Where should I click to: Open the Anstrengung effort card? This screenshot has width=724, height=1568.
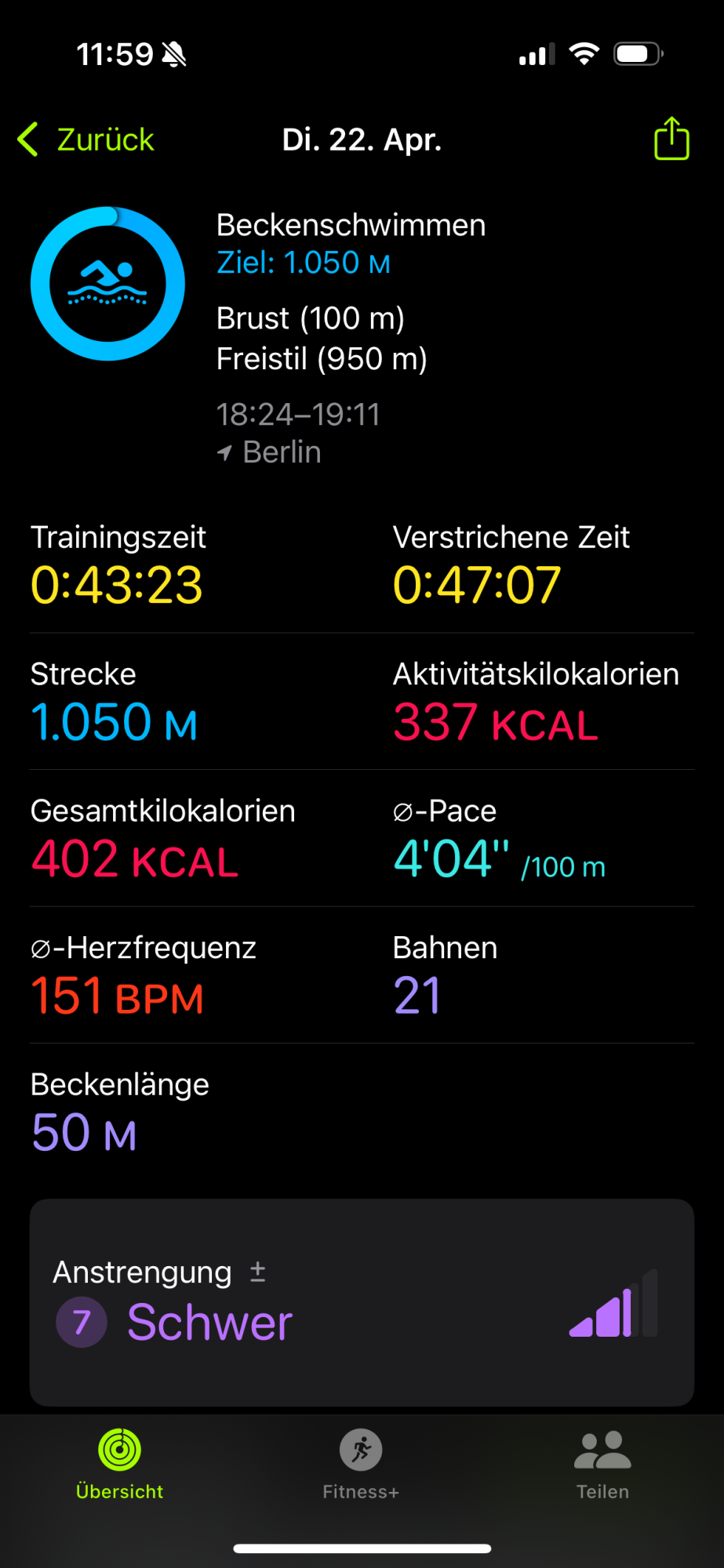click(x=362, y=1301)
